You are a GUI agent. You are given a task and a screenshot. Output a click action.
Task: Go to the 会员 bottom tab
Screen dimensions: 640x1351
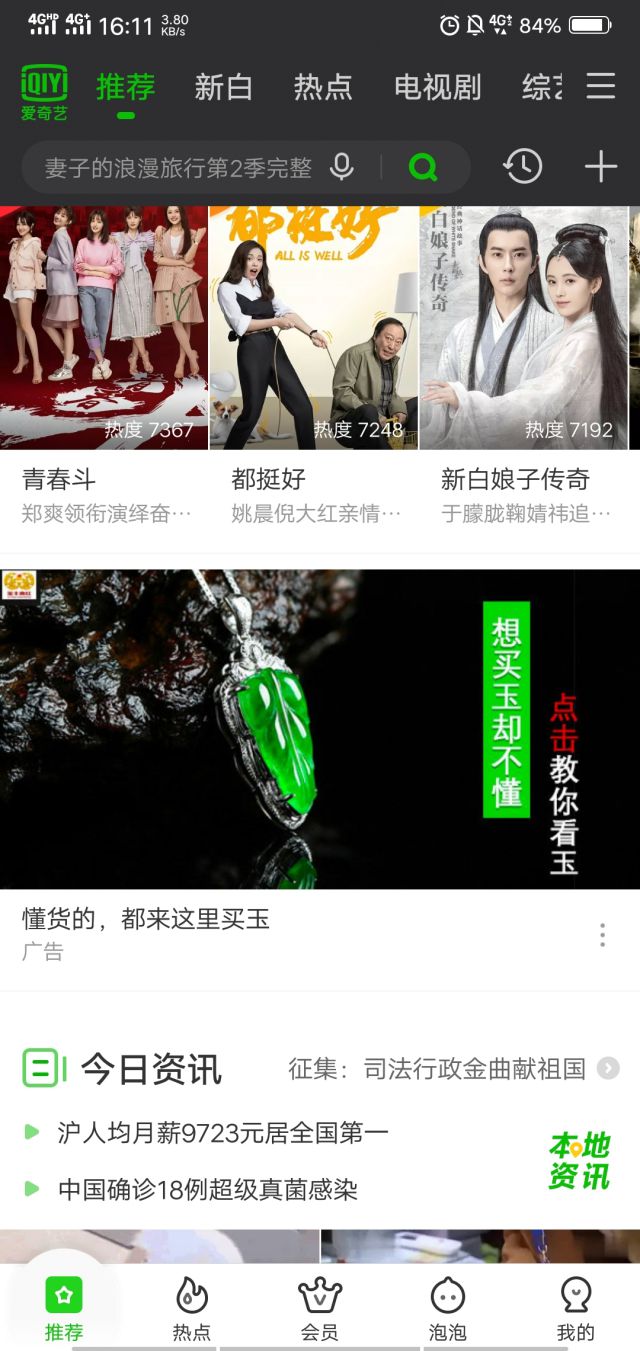click(320, 1308)
